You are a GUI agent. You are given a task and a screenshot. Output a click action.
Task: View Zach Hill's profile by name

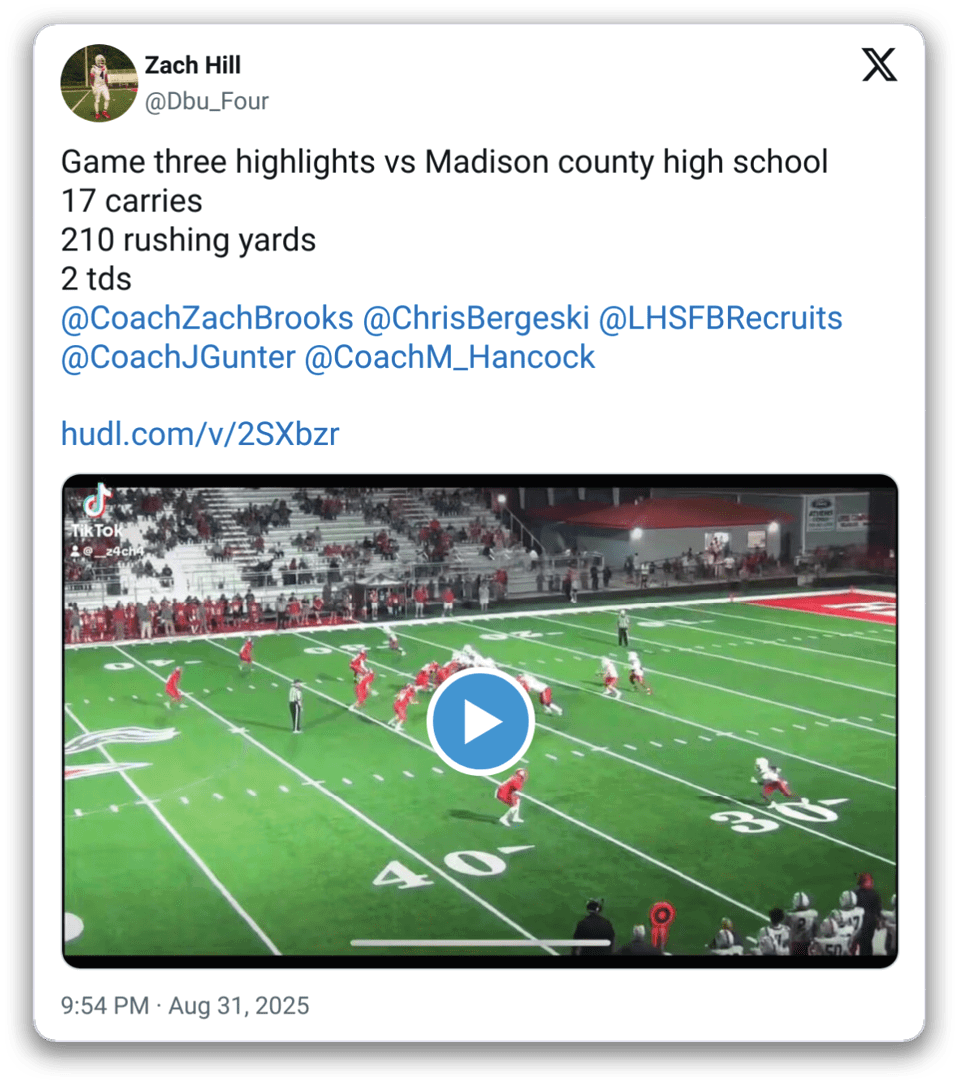pyautogui.click(x=193, y=66)
